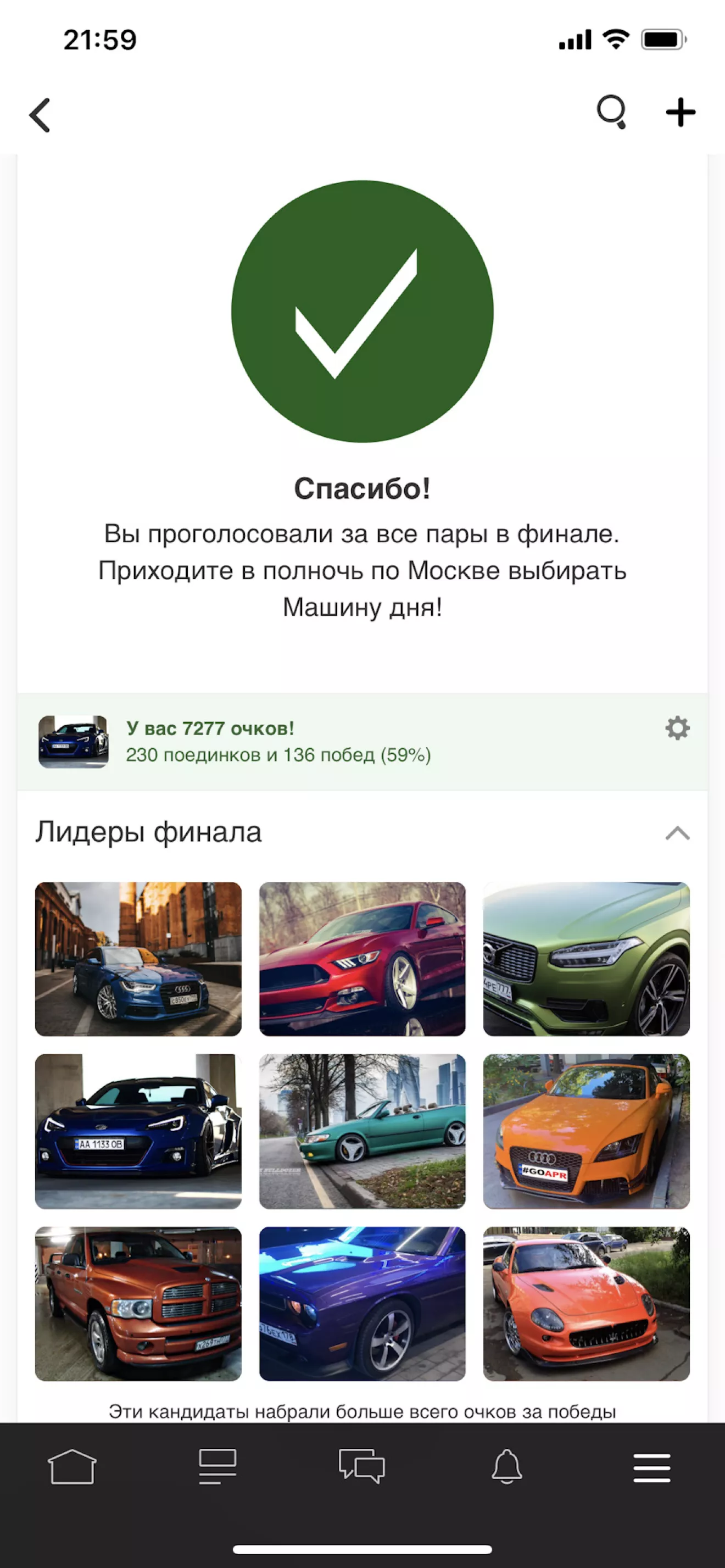View the red Mustang finalist
The height and width of the screenshot is (1568, 725).
(x=362, y=959)
